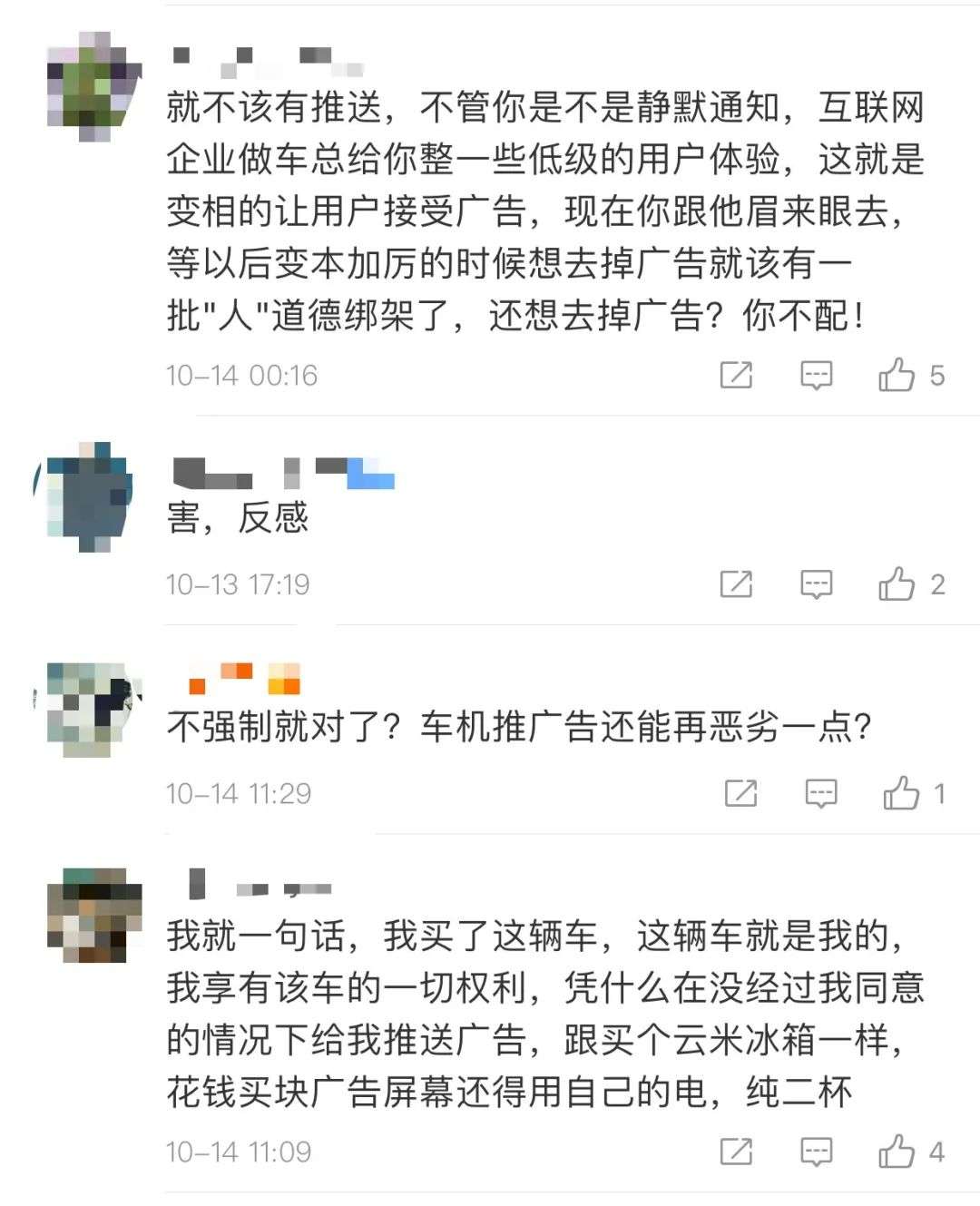Screen dimensions: 980x1206
Task: Open avatar of the 10-14 00:16 commenter
Action: [x=93, y=86]
